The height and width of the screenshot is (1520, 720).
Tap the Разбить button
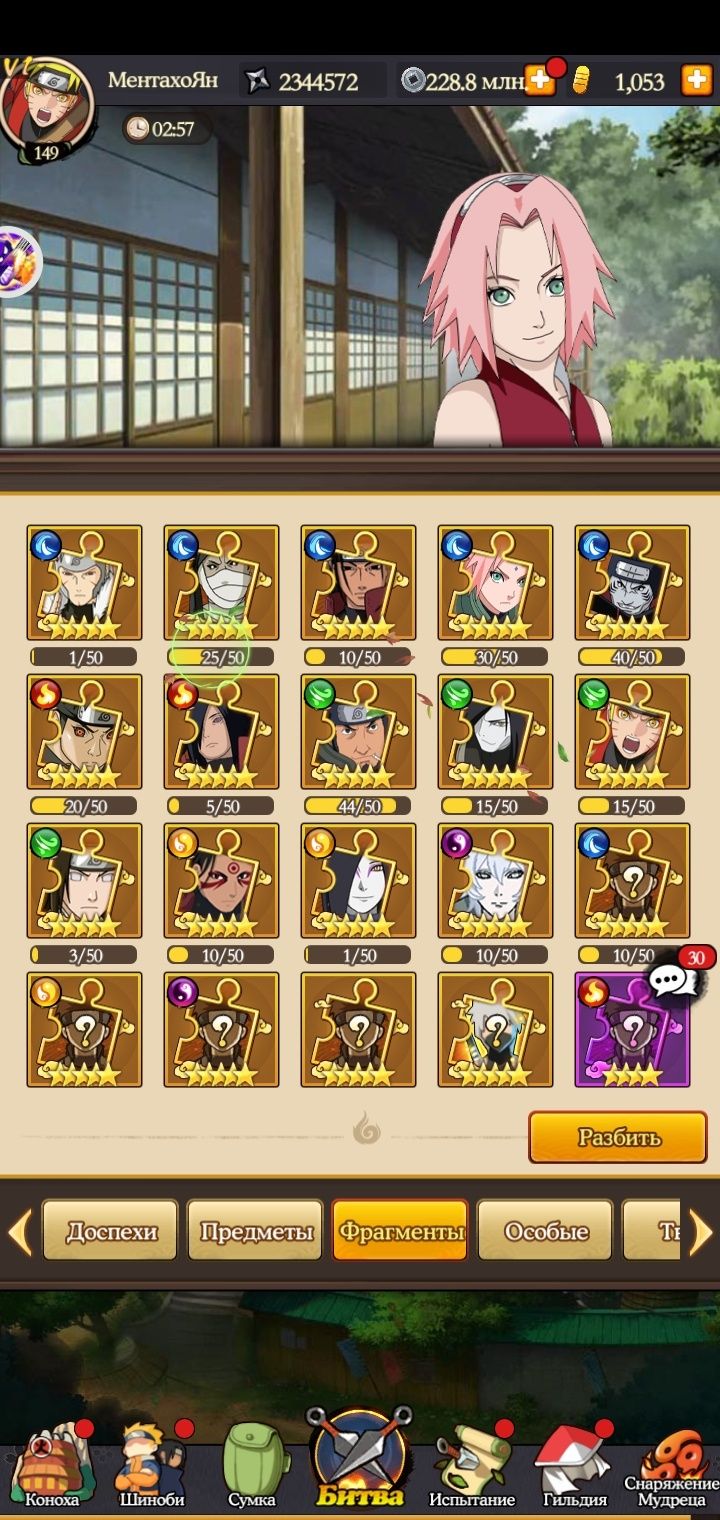pos(617,1137)
